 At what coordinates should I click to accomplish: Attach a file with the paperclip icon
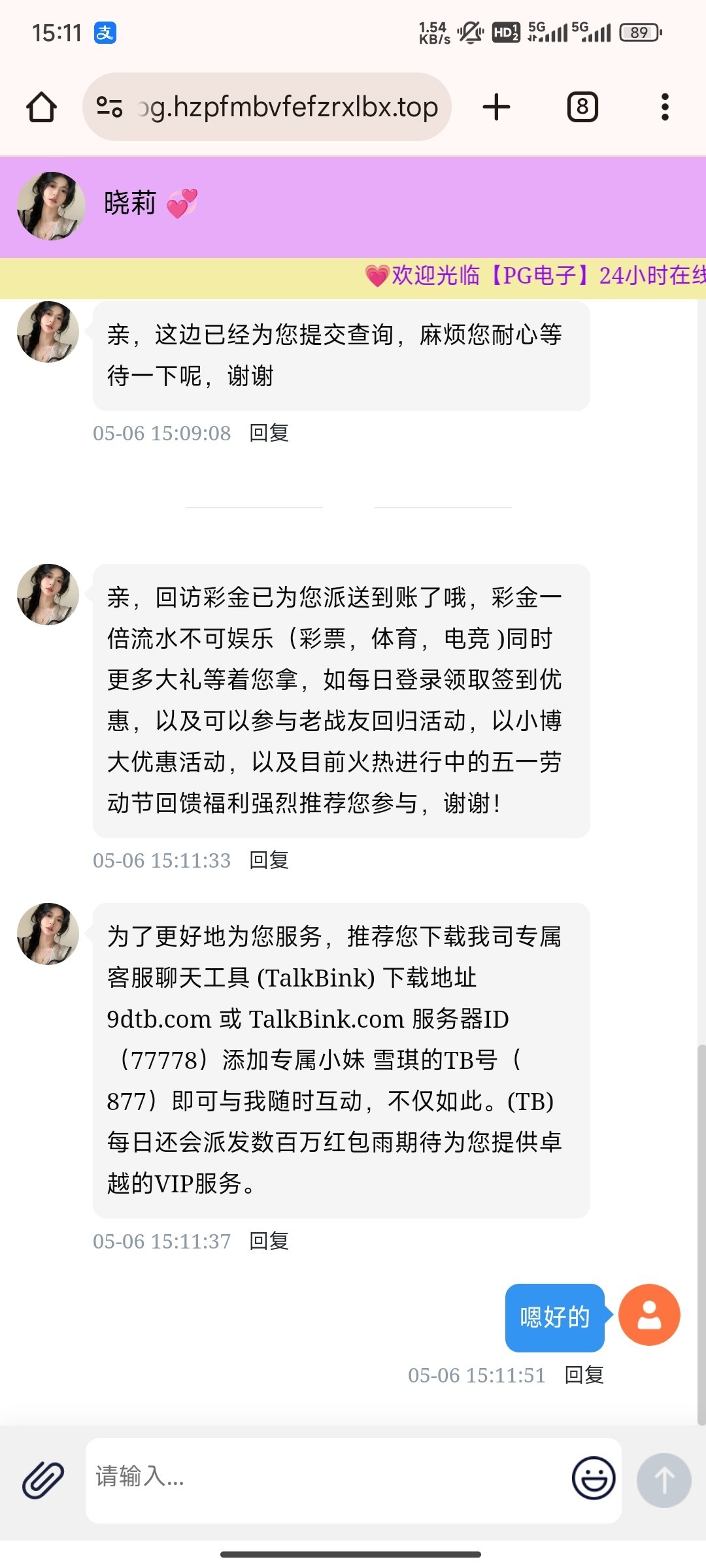click(x=43, y=1480)
